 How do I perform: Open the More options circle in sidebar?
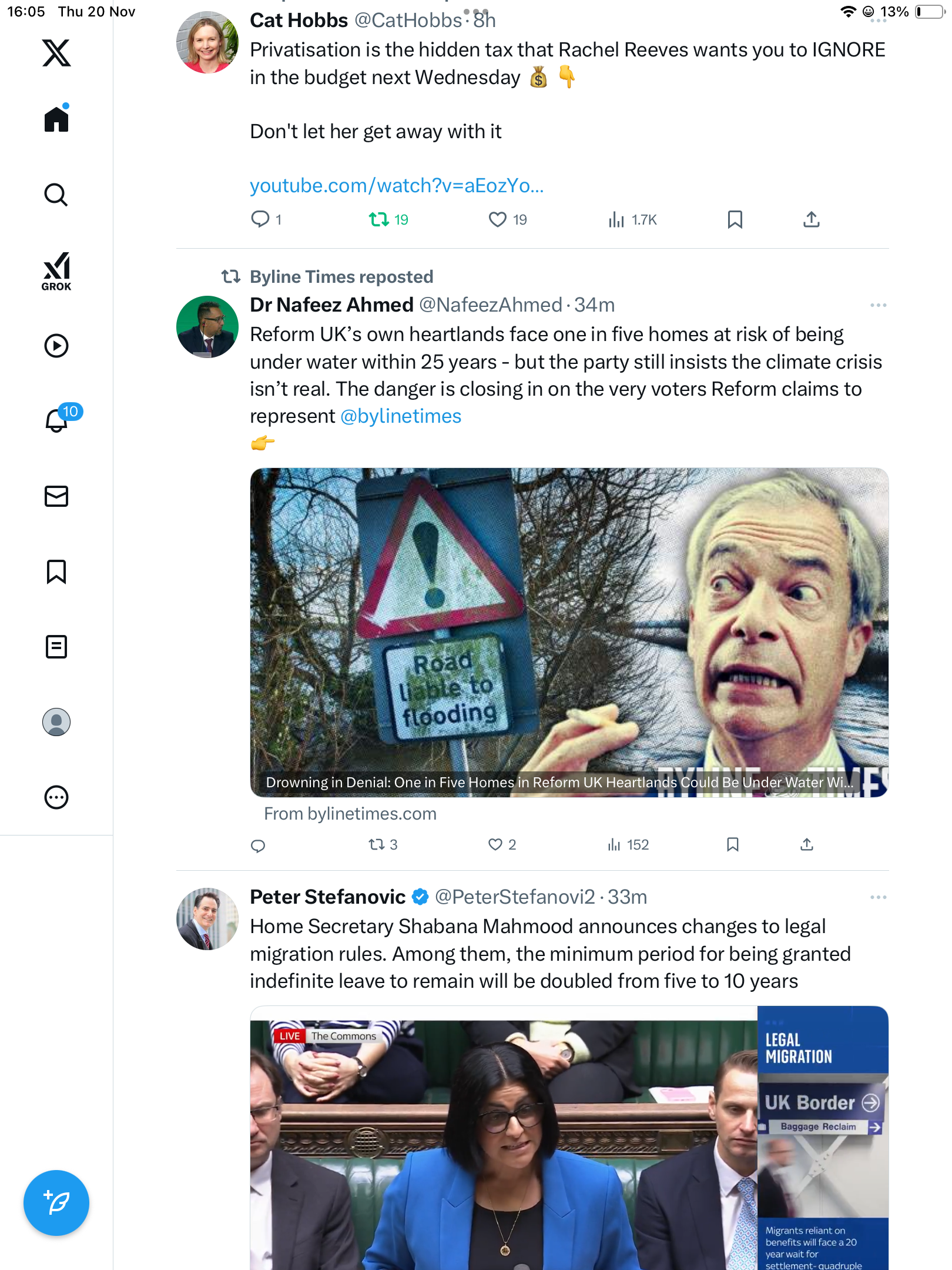pos(56,797)
